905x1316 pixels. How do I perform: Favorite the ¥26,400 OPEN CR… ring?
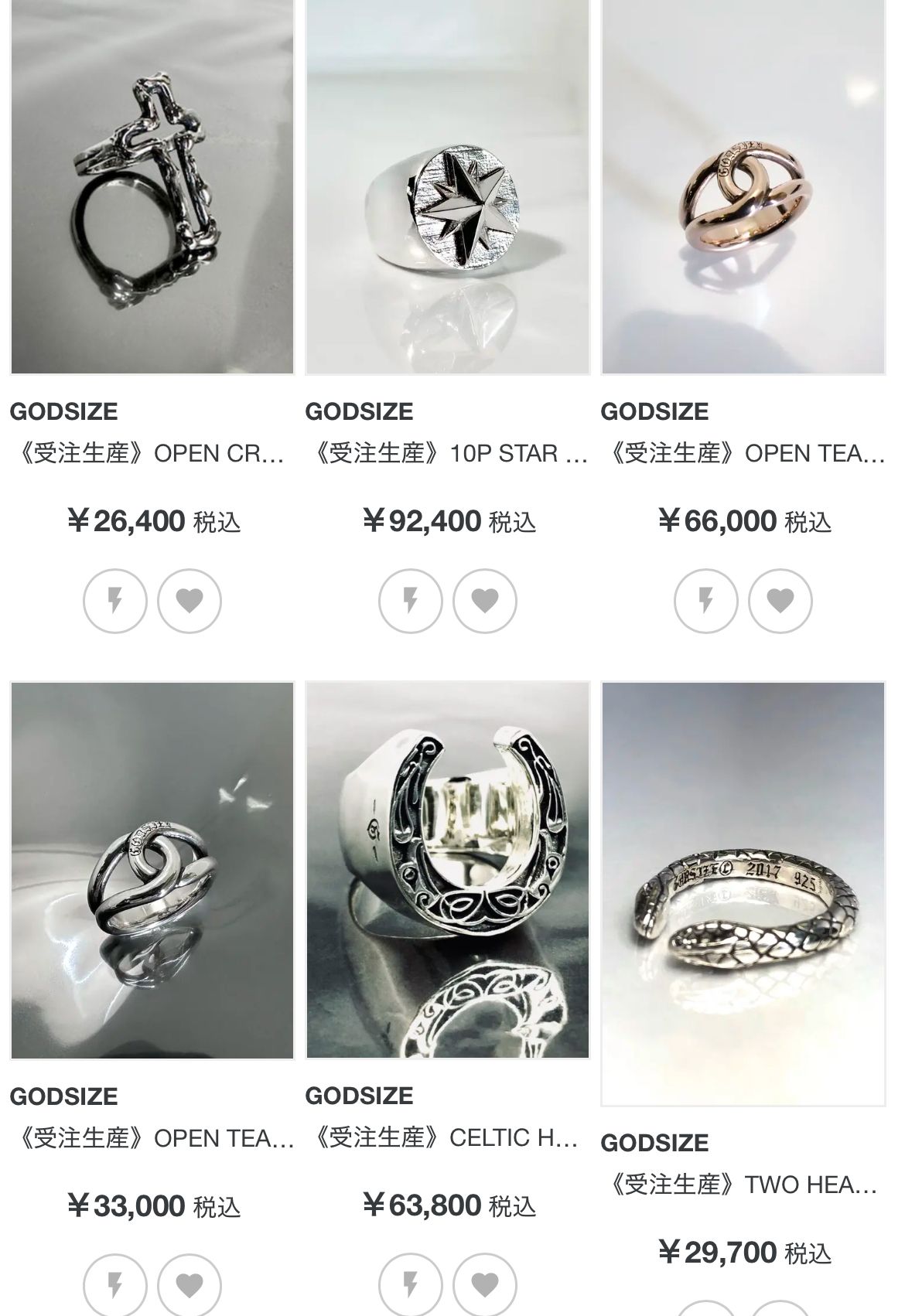pos(190,601)
